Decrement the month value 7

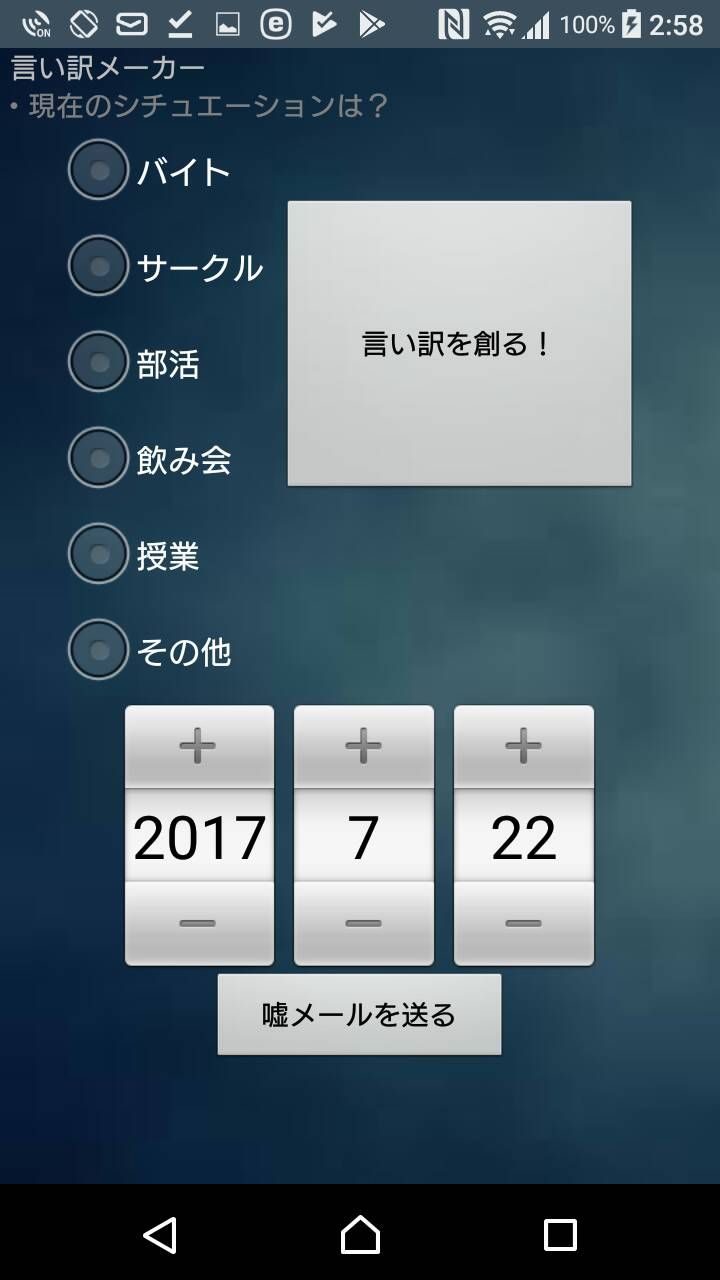364,923
